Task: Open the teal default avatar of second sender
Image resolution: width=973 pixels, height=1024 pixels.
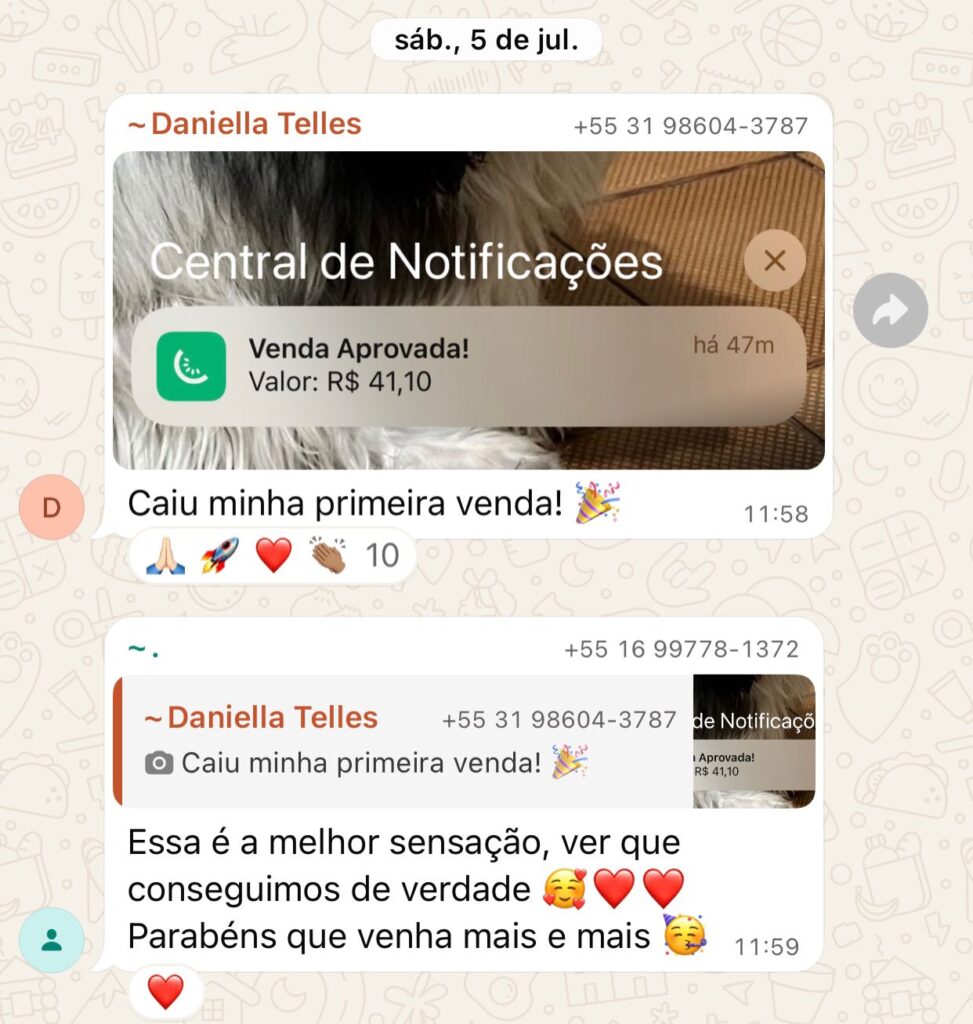Action: [x=51, y=941]
